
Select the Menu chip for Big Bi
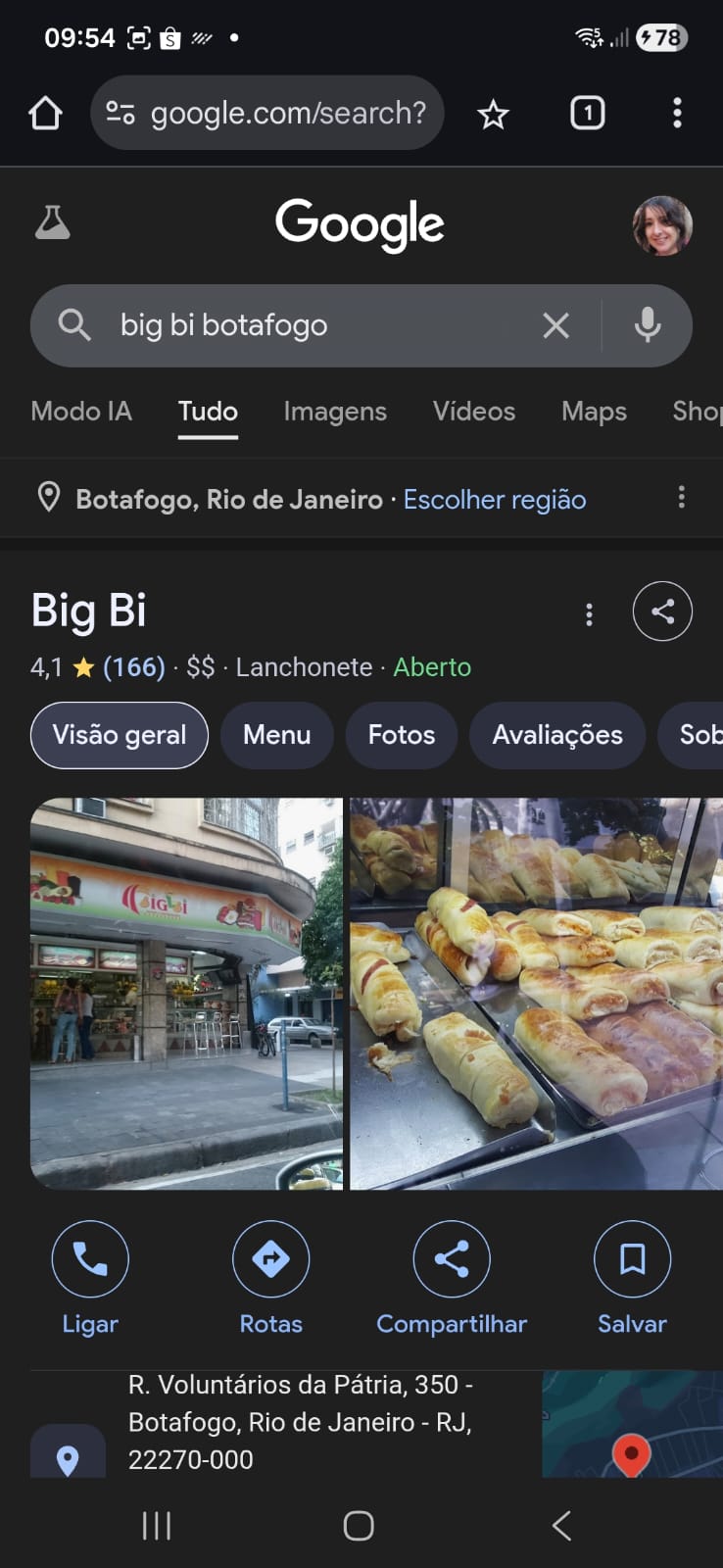pos(276,735)
